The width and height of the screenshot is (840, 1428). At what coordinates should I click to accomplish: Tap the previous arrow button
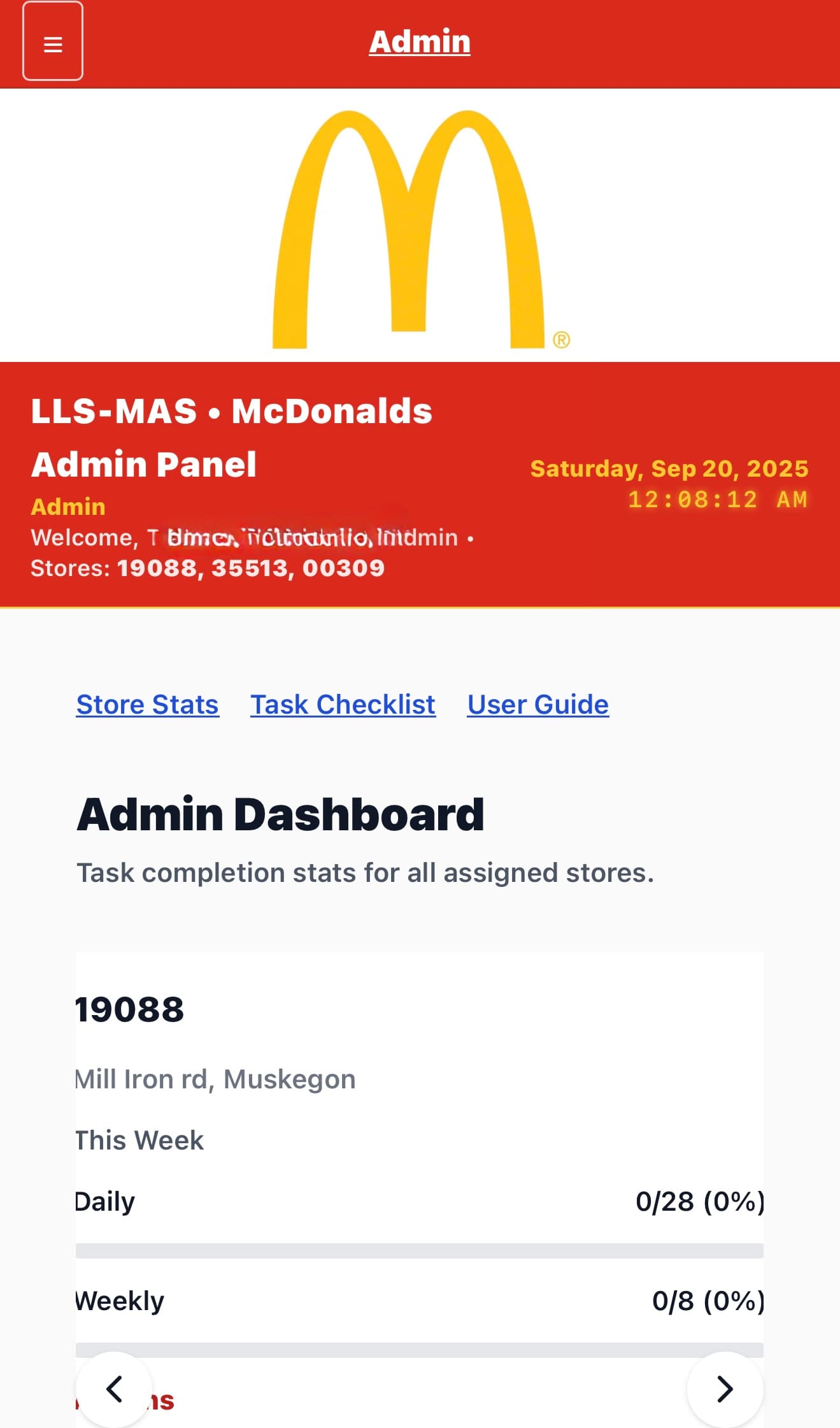point(114,1389)
